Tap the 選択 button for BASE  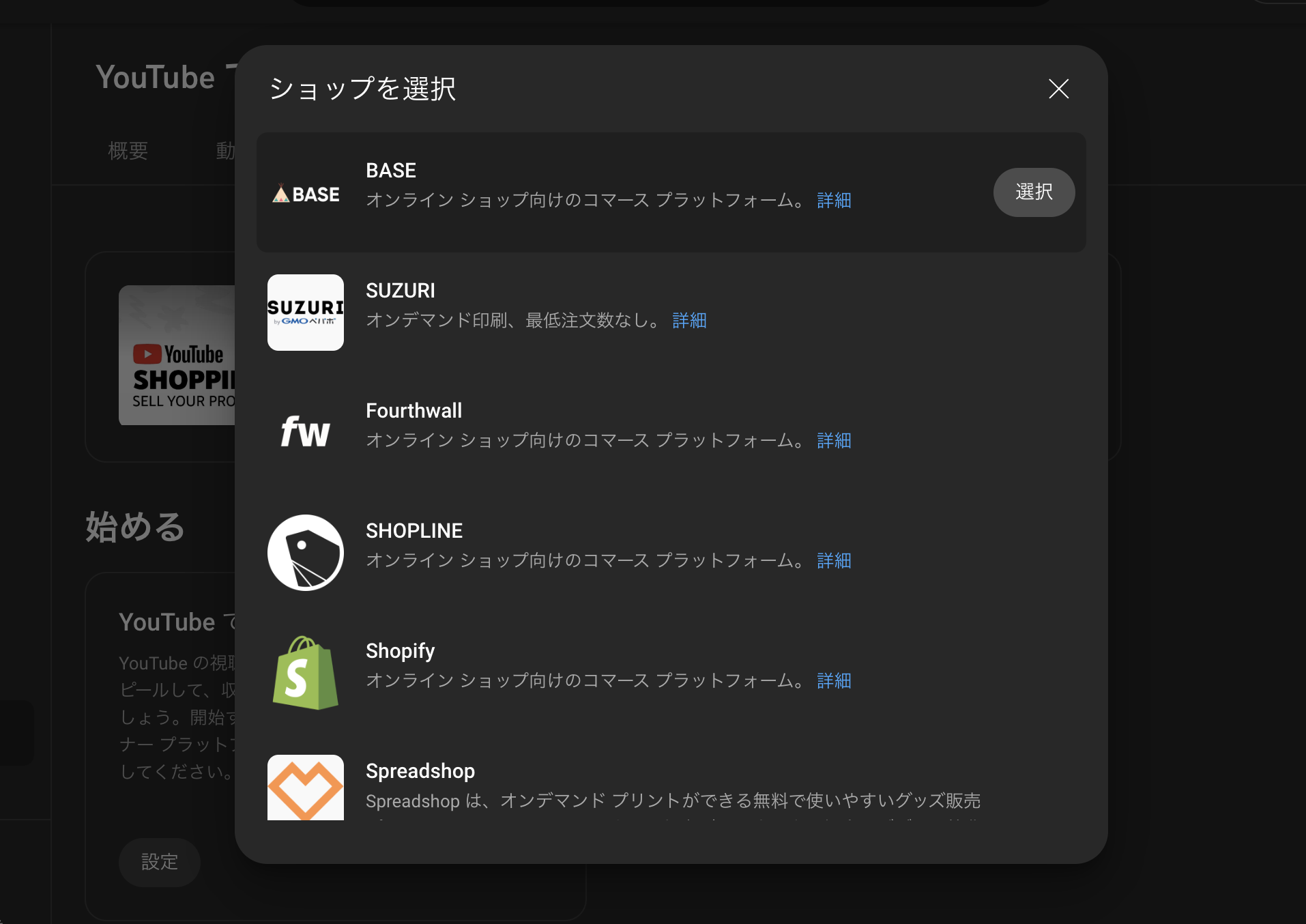click(1033, 192)
